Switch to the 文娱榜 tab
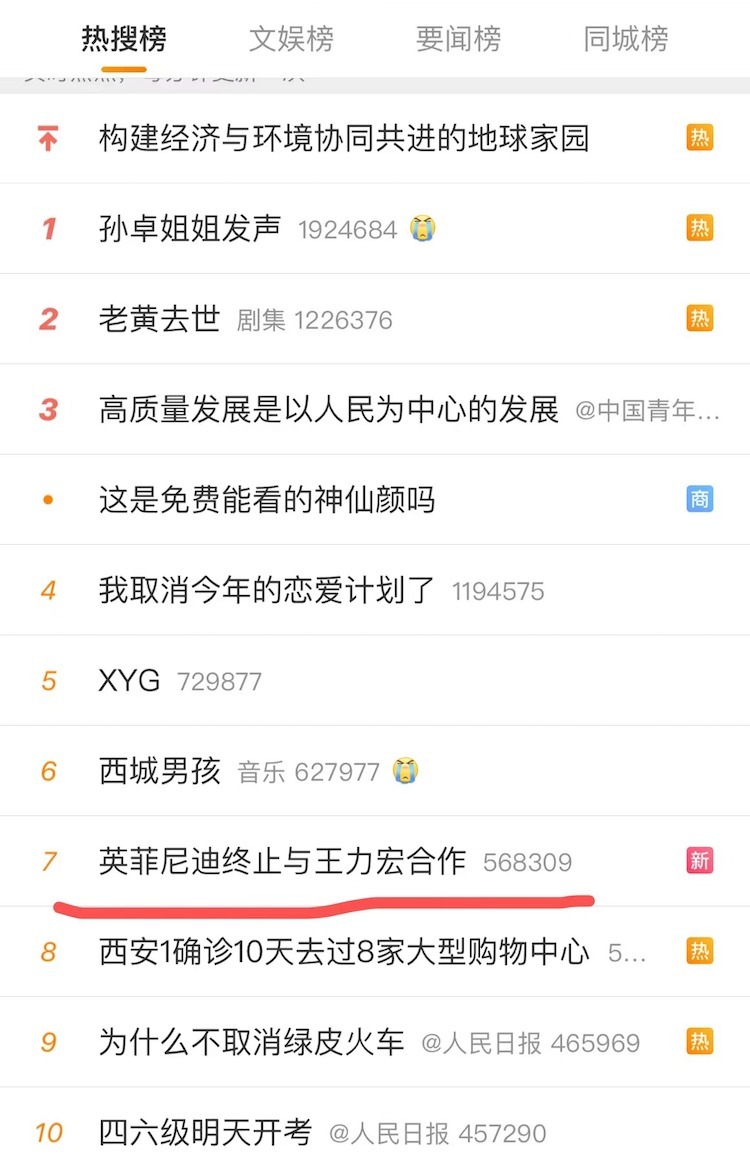Screen dimensions: 750x1166 (x=290, y=39)
